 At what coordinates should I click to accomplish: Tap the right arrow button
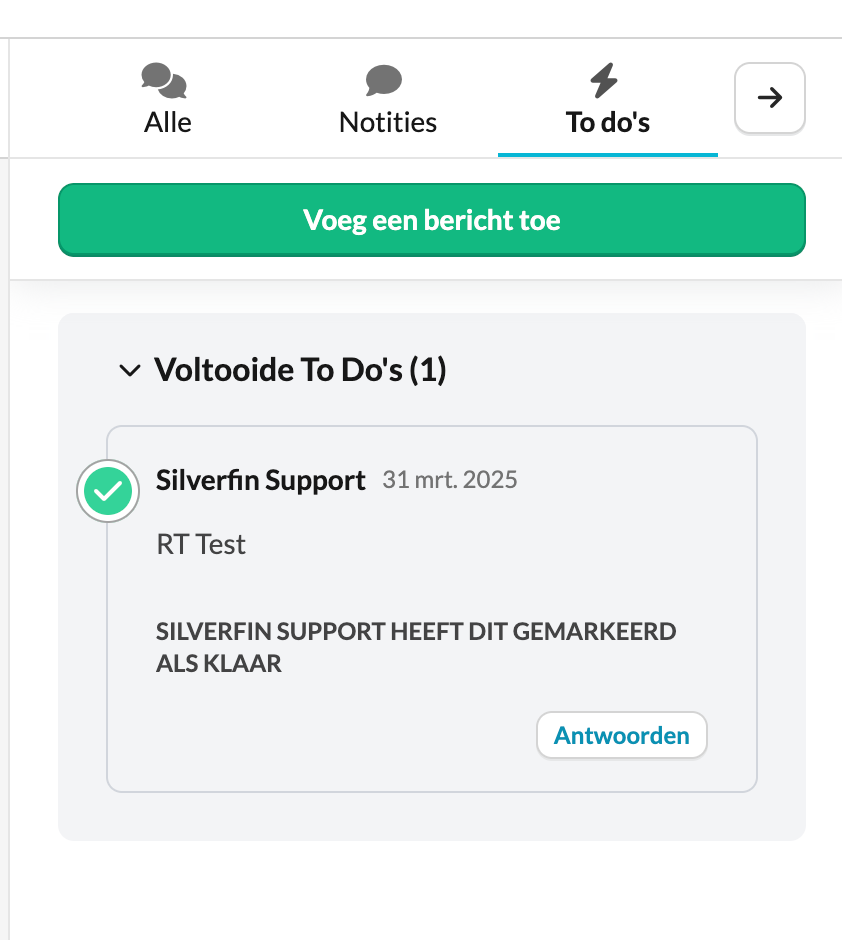pyautogui.click(x=769, y=98)
